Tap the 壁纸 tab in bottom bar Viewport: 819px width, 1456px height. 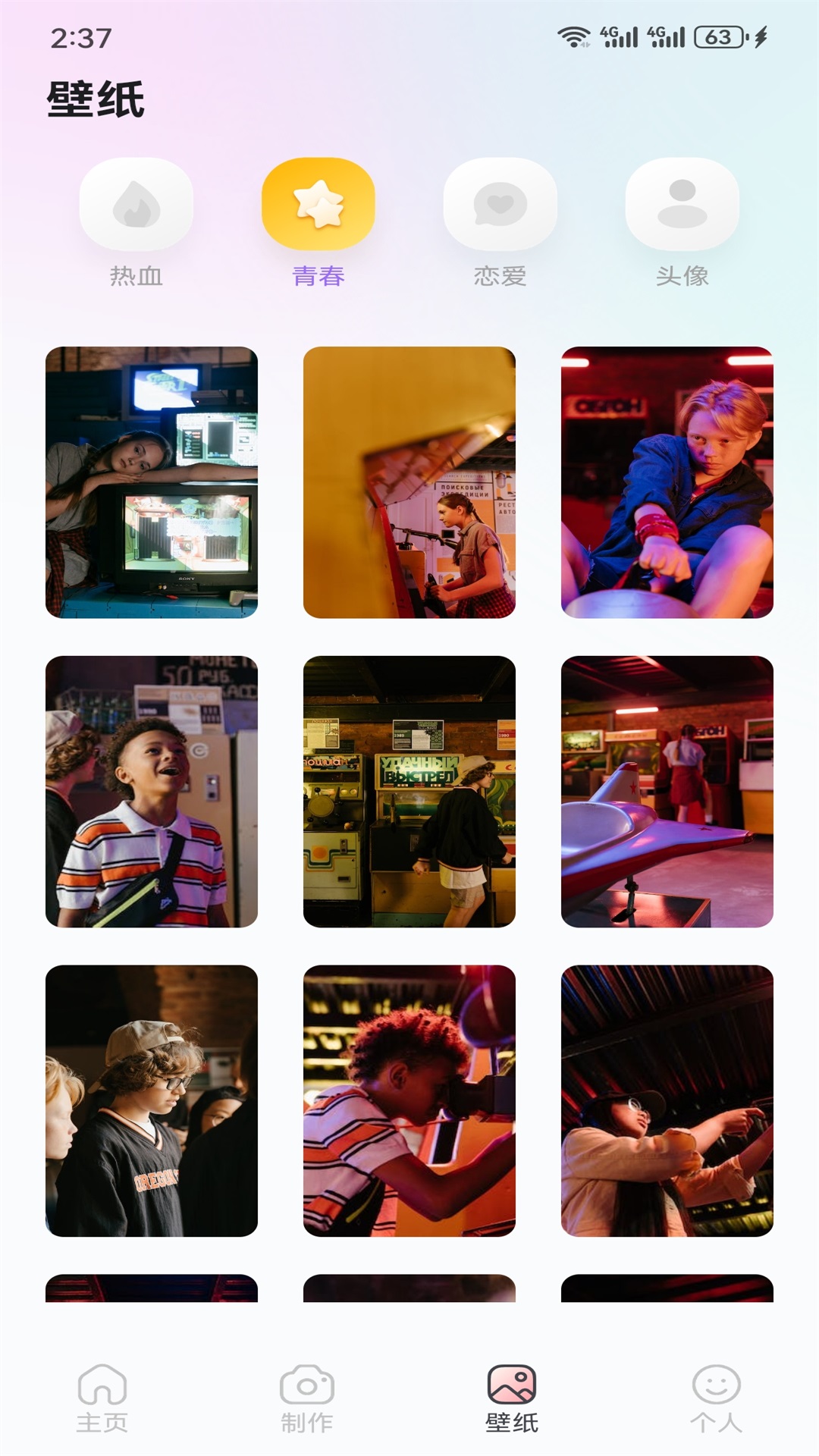[x=512, y=1398]
